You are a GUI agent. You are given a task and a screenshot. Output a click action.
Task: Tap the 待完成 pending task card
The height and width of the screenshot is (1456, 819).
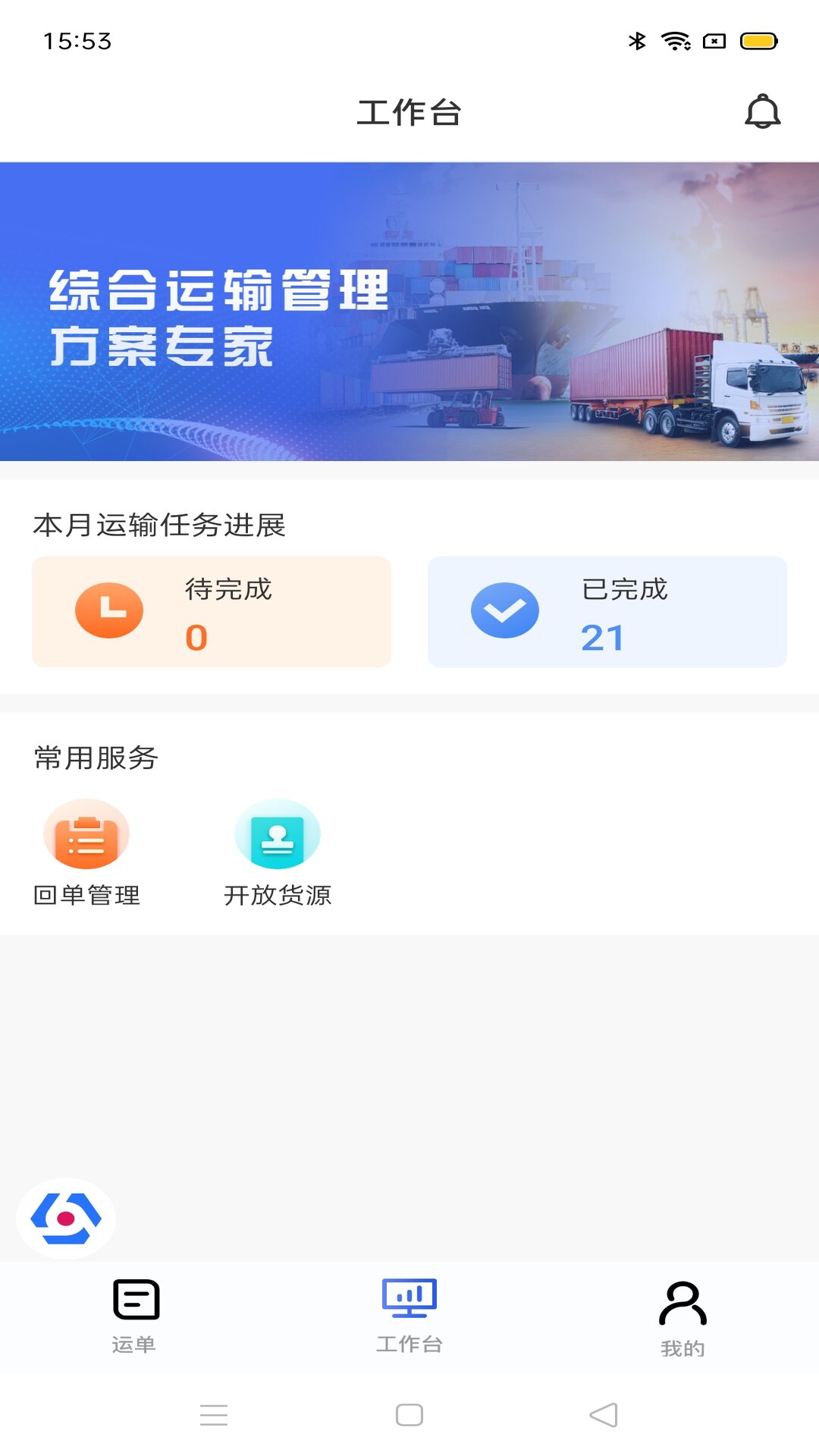[x=212, y=611]
